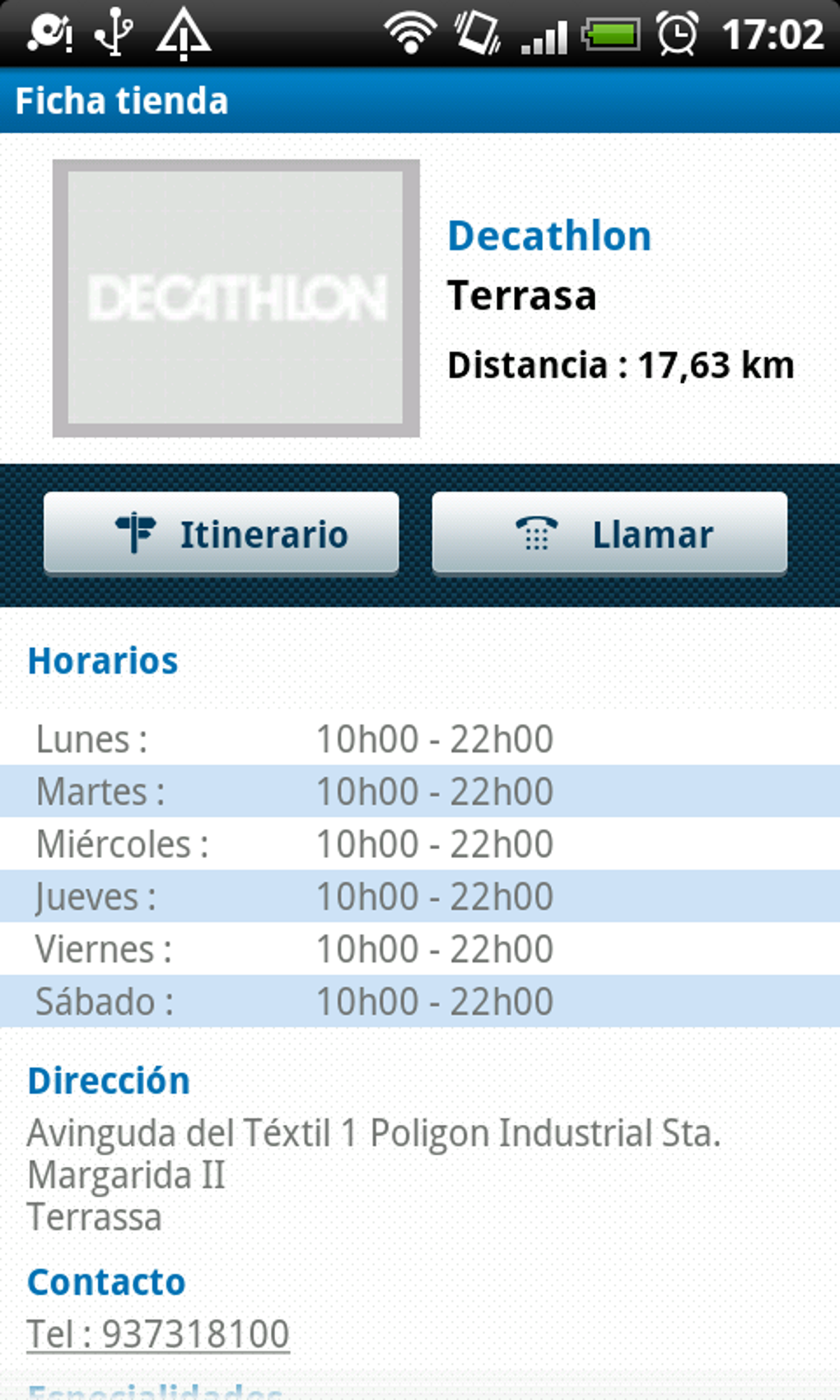The width and height of the screenshot is (840, 1400).
Task: Click the signal strength bars in status bar
Action: (545, 35)
